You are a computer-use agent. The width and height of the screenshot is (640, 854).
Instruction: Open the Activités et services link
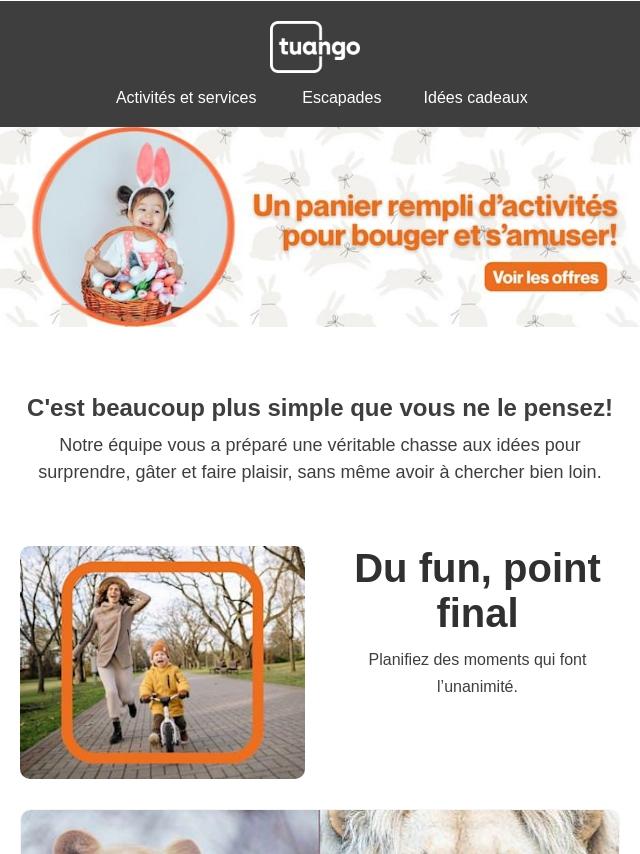(186, 98)
